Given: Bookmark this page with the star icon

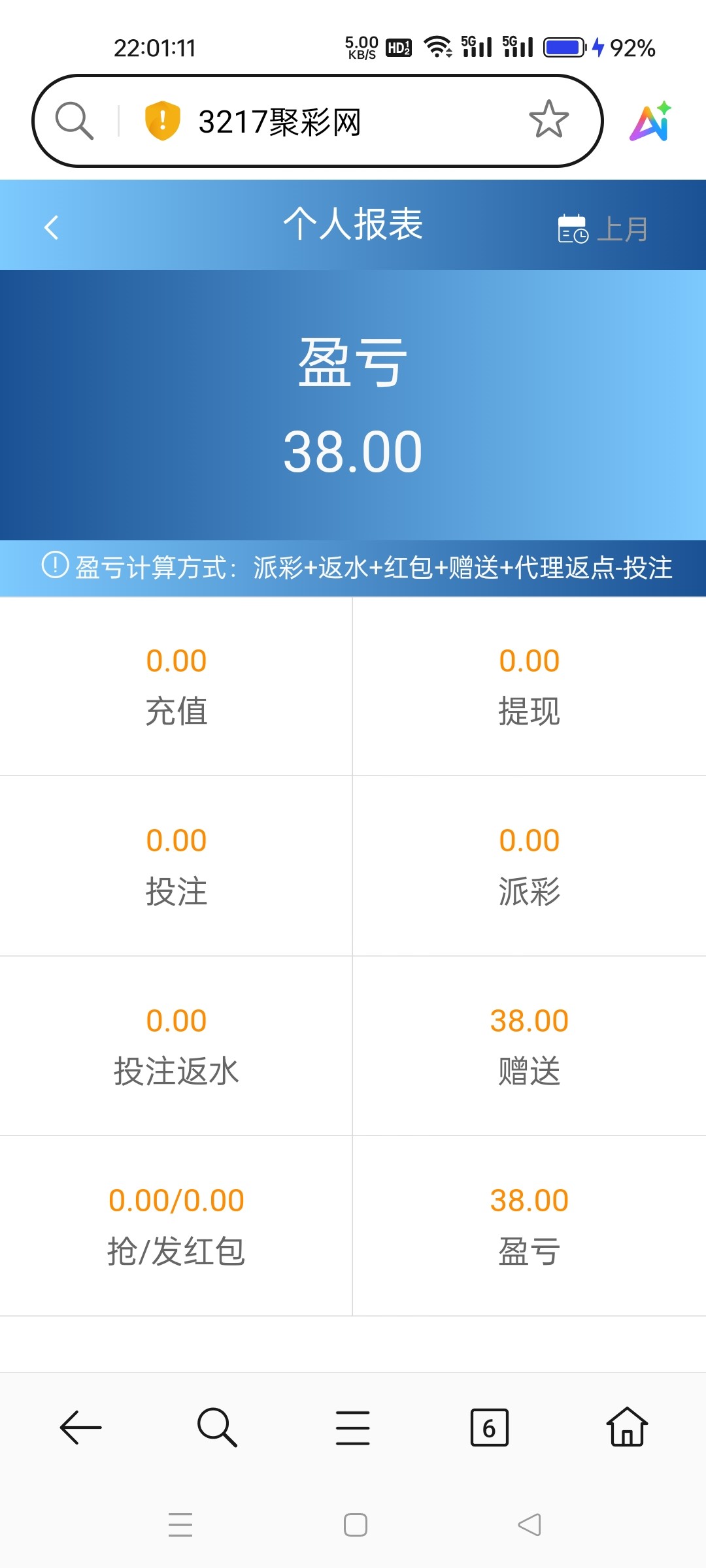Looking at the screenshot, I should 548,120.
